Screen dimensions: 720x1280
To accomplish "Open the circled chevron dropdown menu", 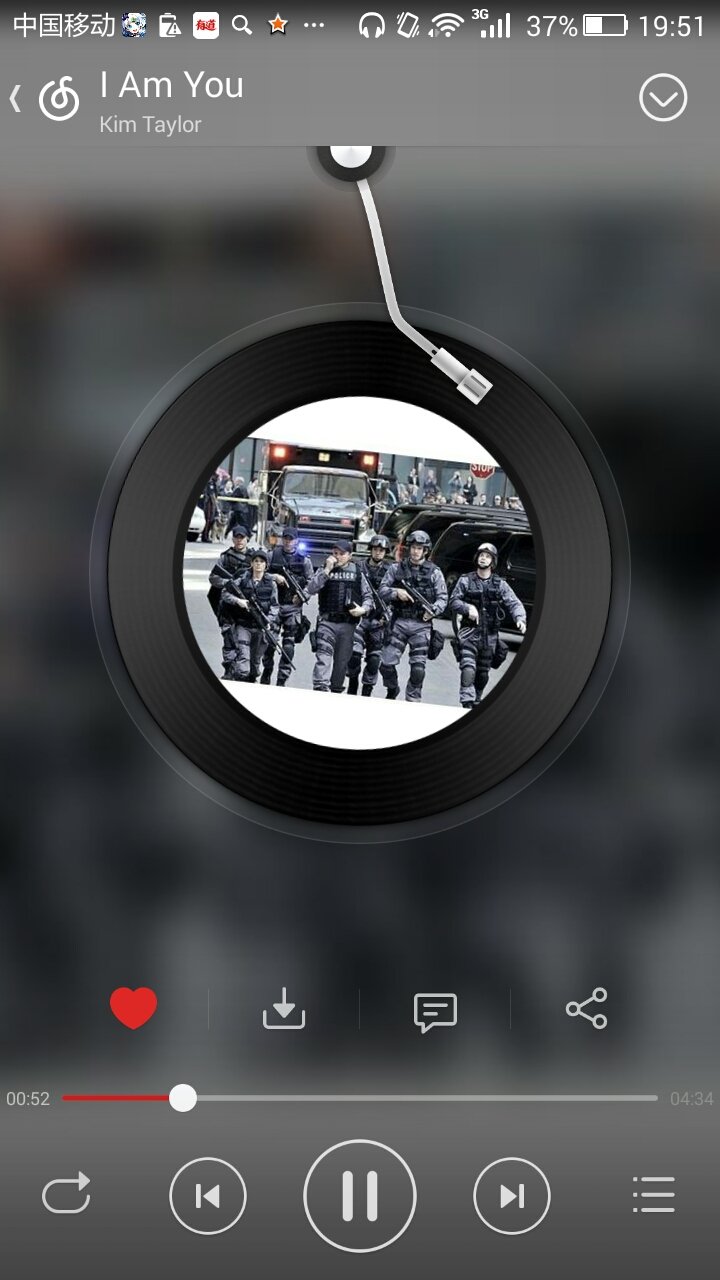I will click(x=663, y=98).
